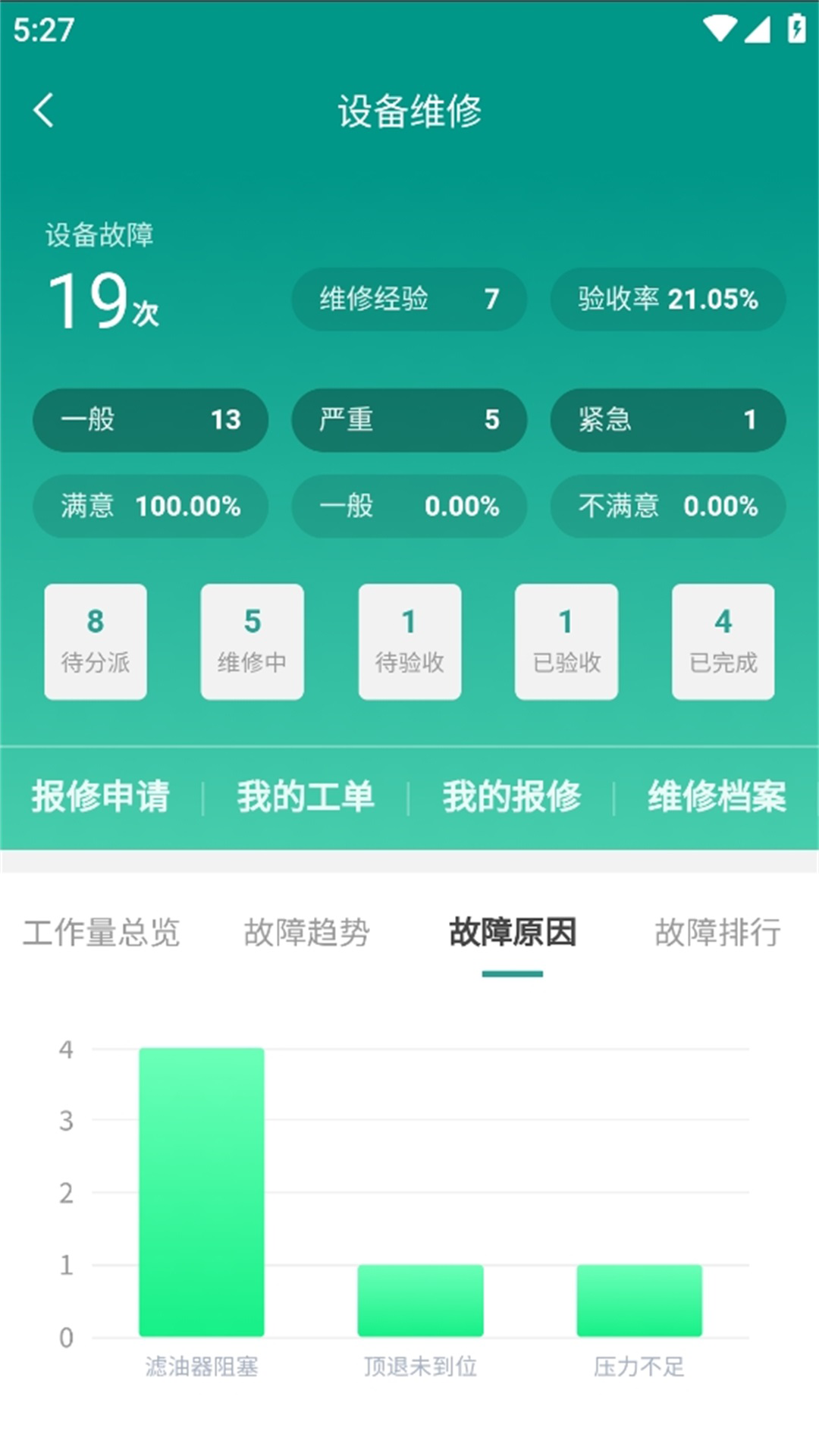Open 我的工单 work order list
This screenshot has height=1456, width=819.
306,797
